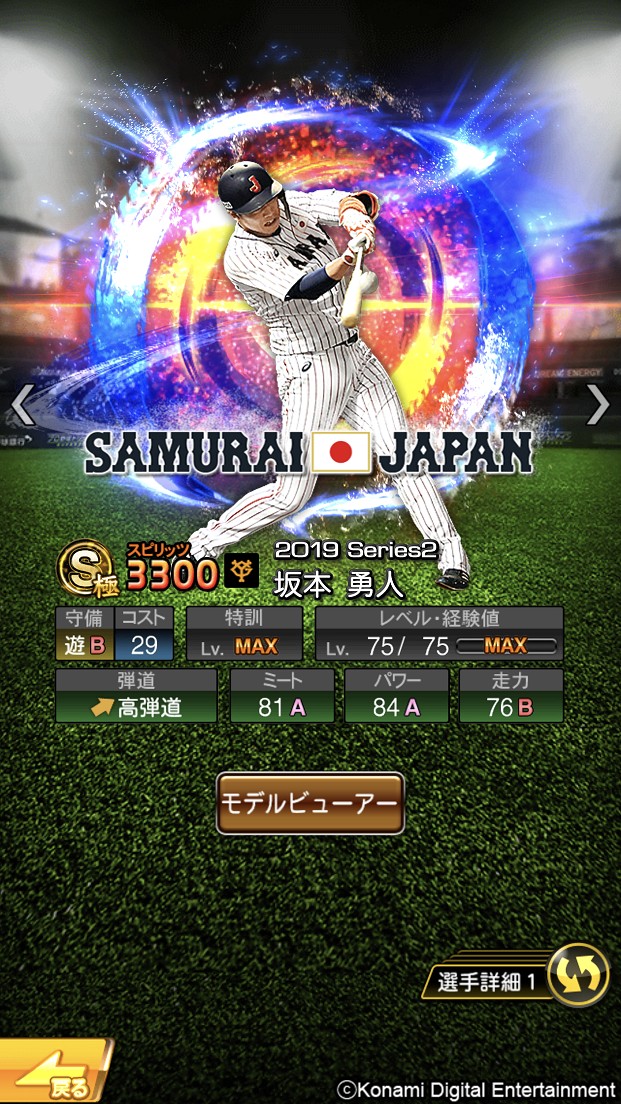Image resolution: width=621 pixels, height=1104 pixels.
Task: Open the モデルビューアー model viewer
Action: [310, 803]
